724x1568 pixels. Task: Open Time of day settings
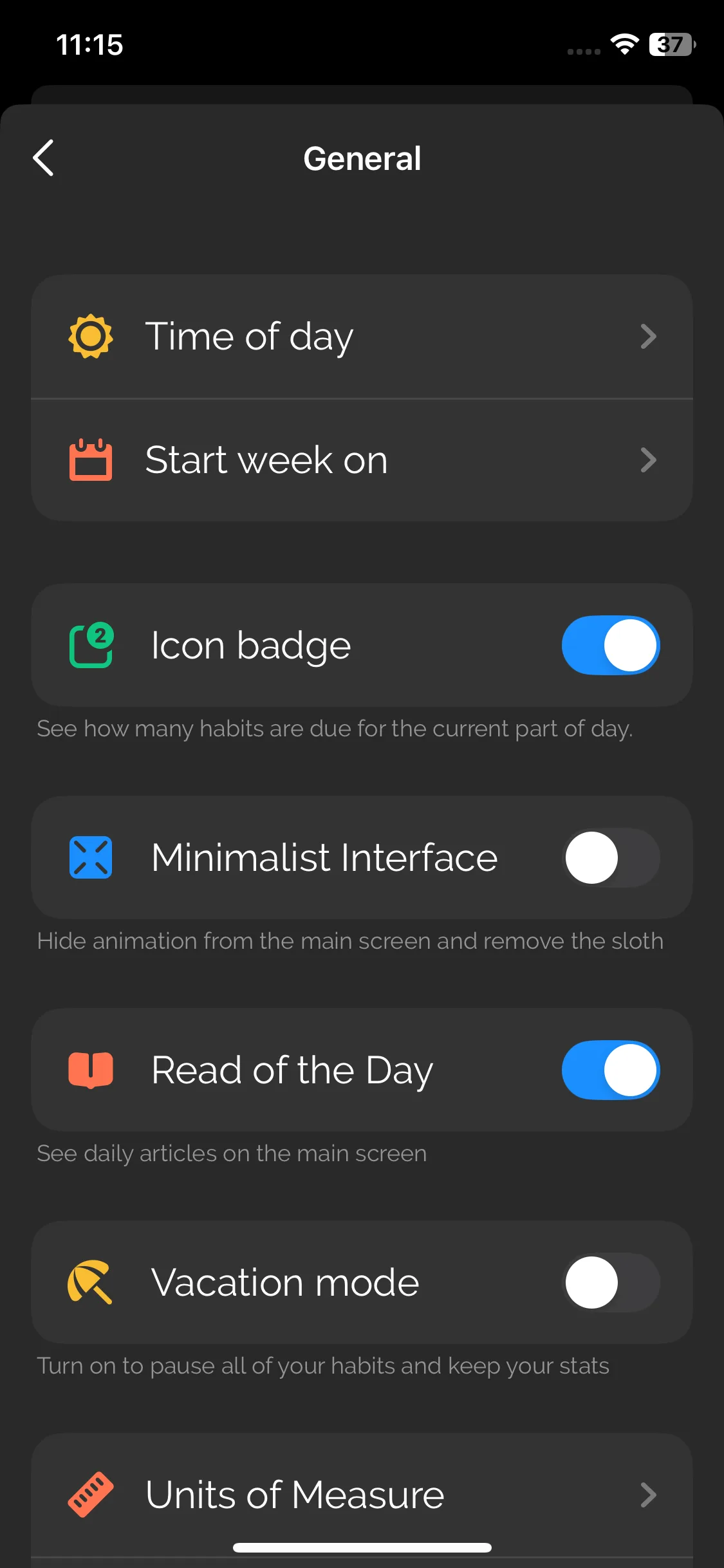(x=362, y=337)
